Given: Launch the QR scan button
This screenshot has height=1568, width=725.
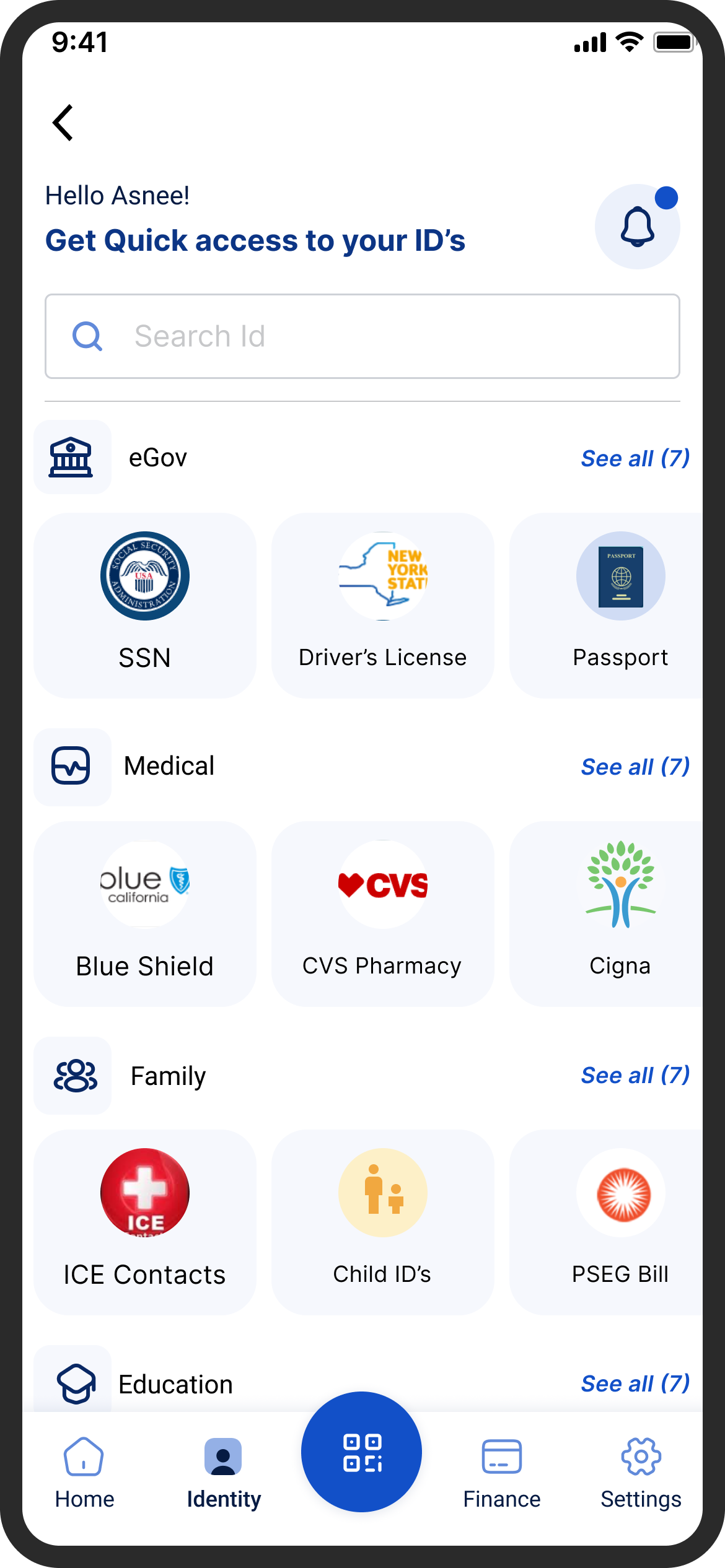Looking at the screenshot, I should pos(362,1452).
